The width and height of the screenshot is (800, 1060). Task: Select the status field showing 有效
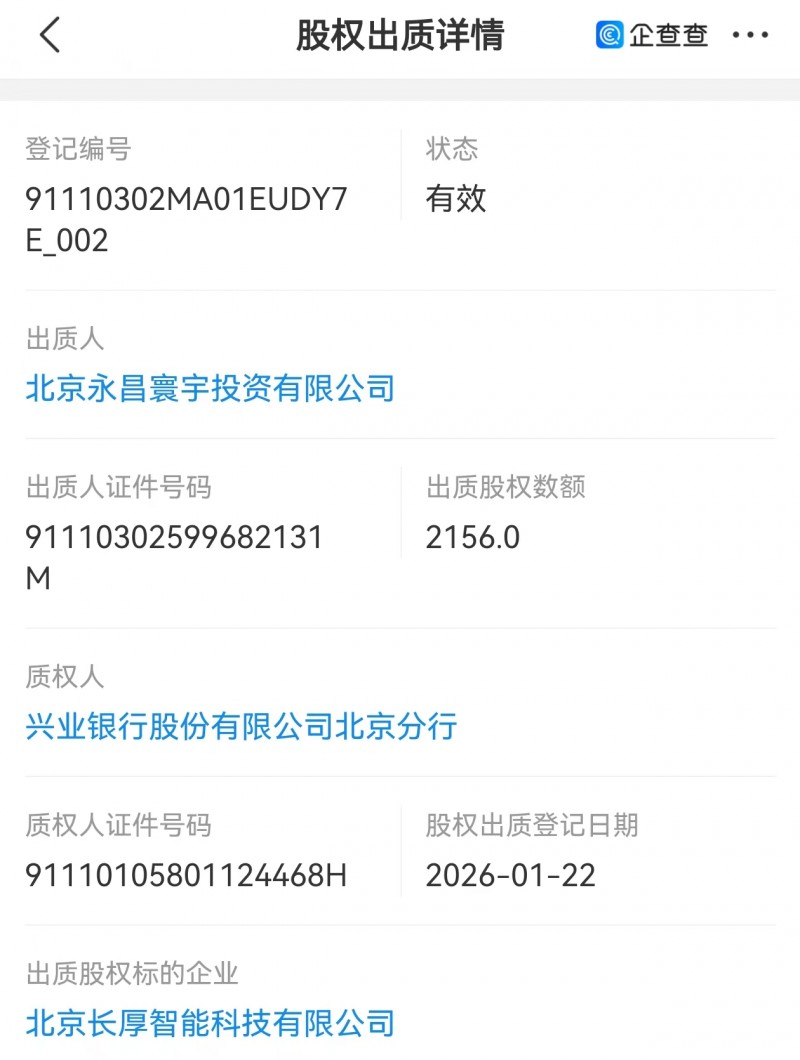pyautogui.click(x=455, y=199)
